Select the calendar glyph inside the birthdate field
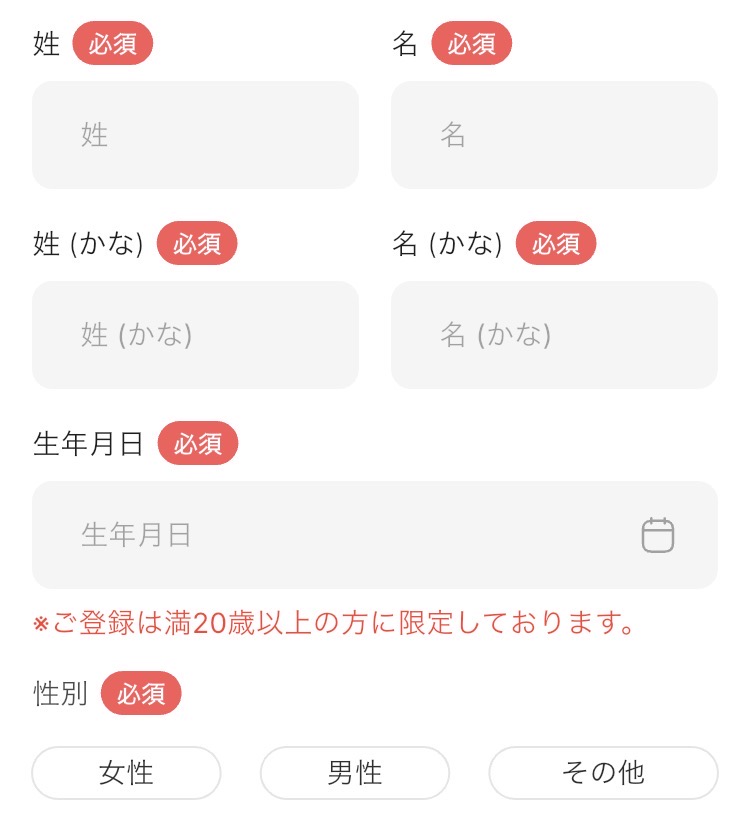The image size is (750, 829). pos(657,535)
